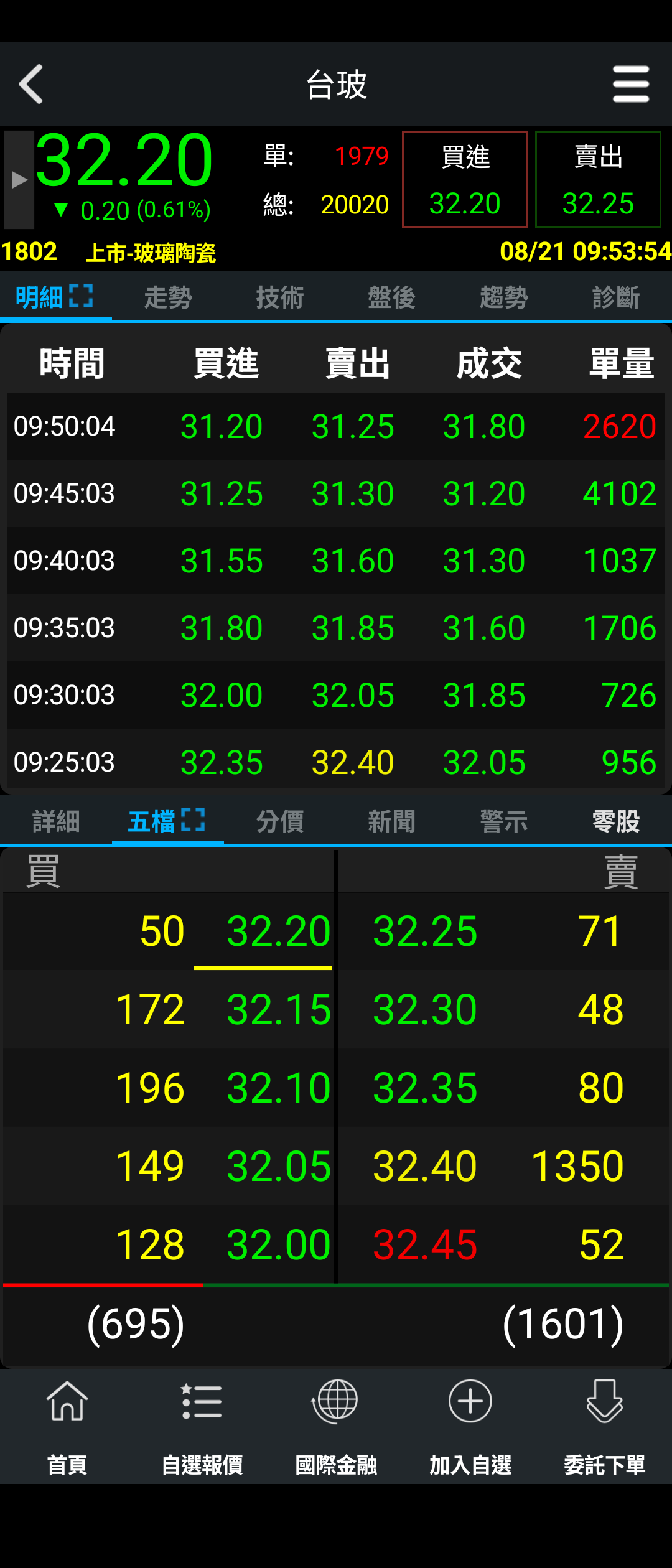Expand the side arrow beside the price

(19, 180)
